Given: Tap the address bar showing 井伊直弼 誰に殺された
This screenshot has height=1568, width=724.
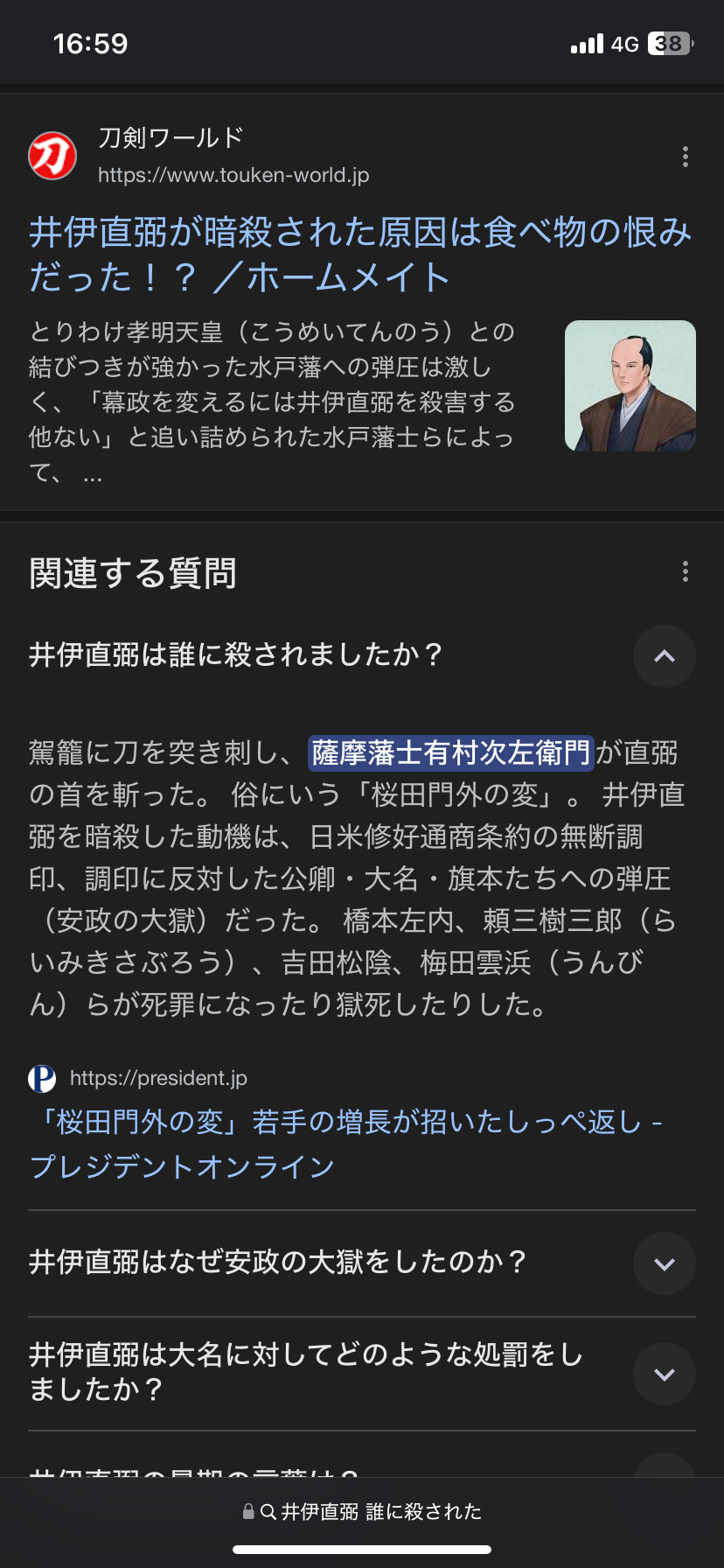Looking at the screenshot, I should click(x=362, y=1511).
